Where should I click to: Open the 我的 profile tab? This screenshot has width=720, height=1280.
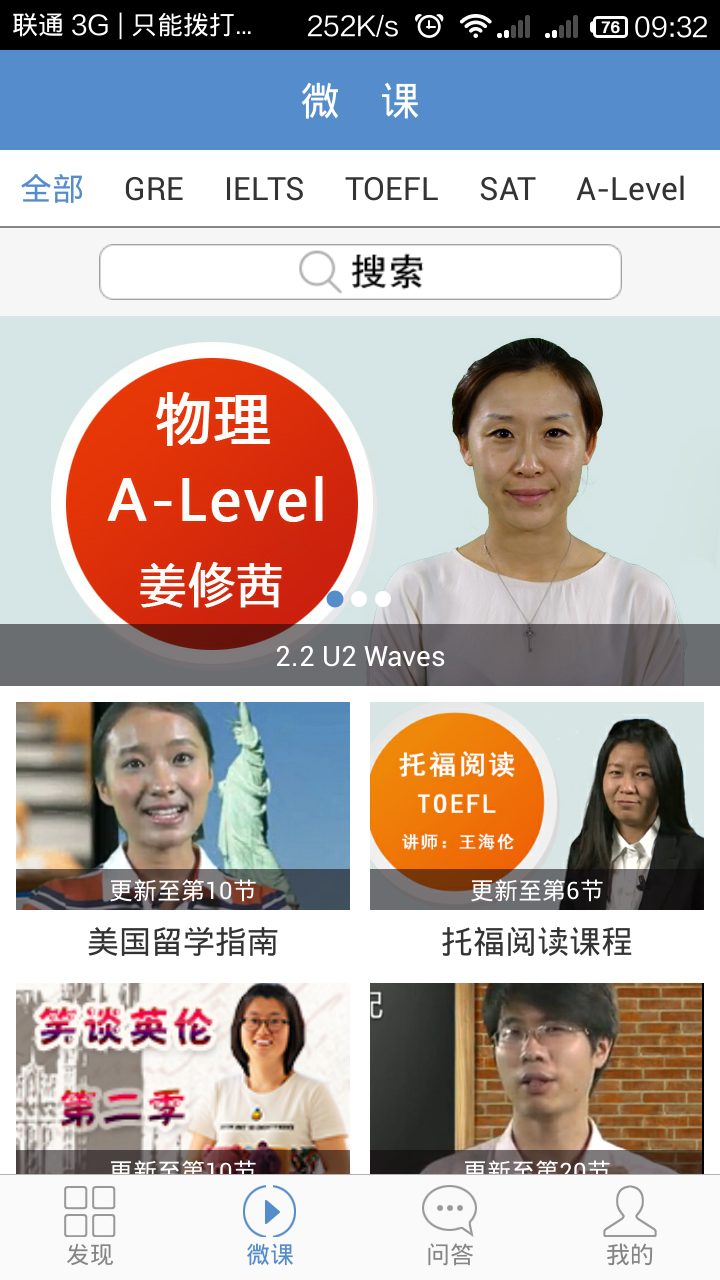click(x=630, y=1226)
